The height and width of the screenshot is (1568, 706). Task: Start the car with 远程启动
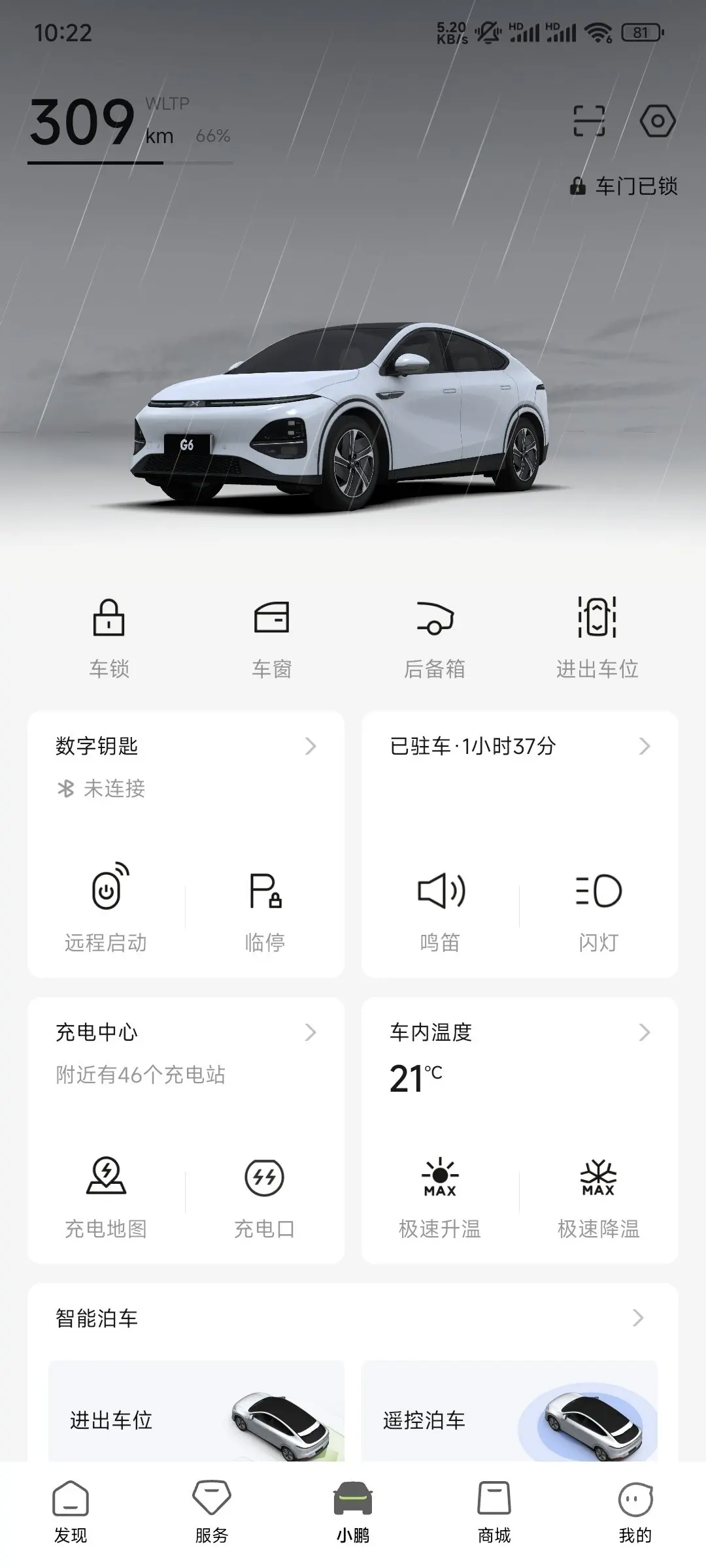coord(106,908)
